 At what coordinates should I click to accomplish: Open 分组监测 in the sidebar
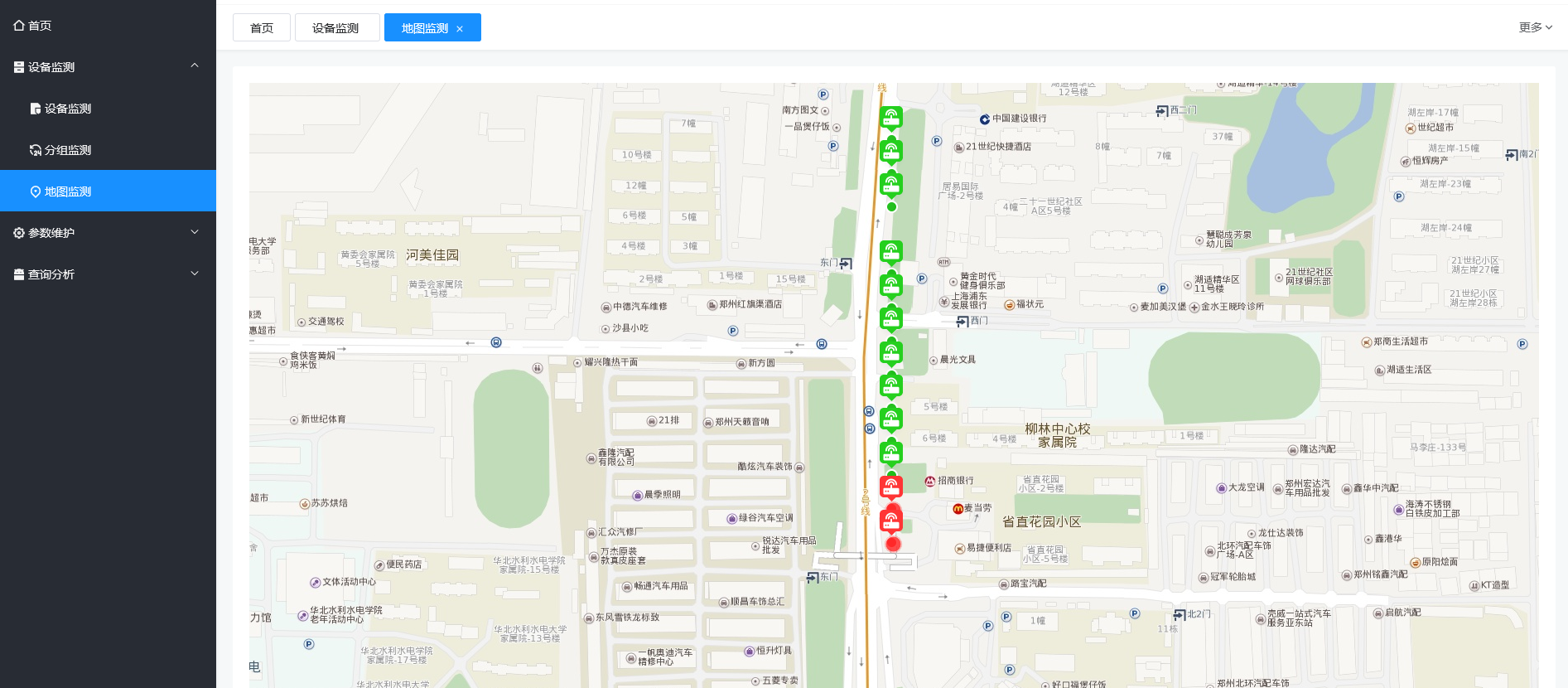click(x=68, y=150)
